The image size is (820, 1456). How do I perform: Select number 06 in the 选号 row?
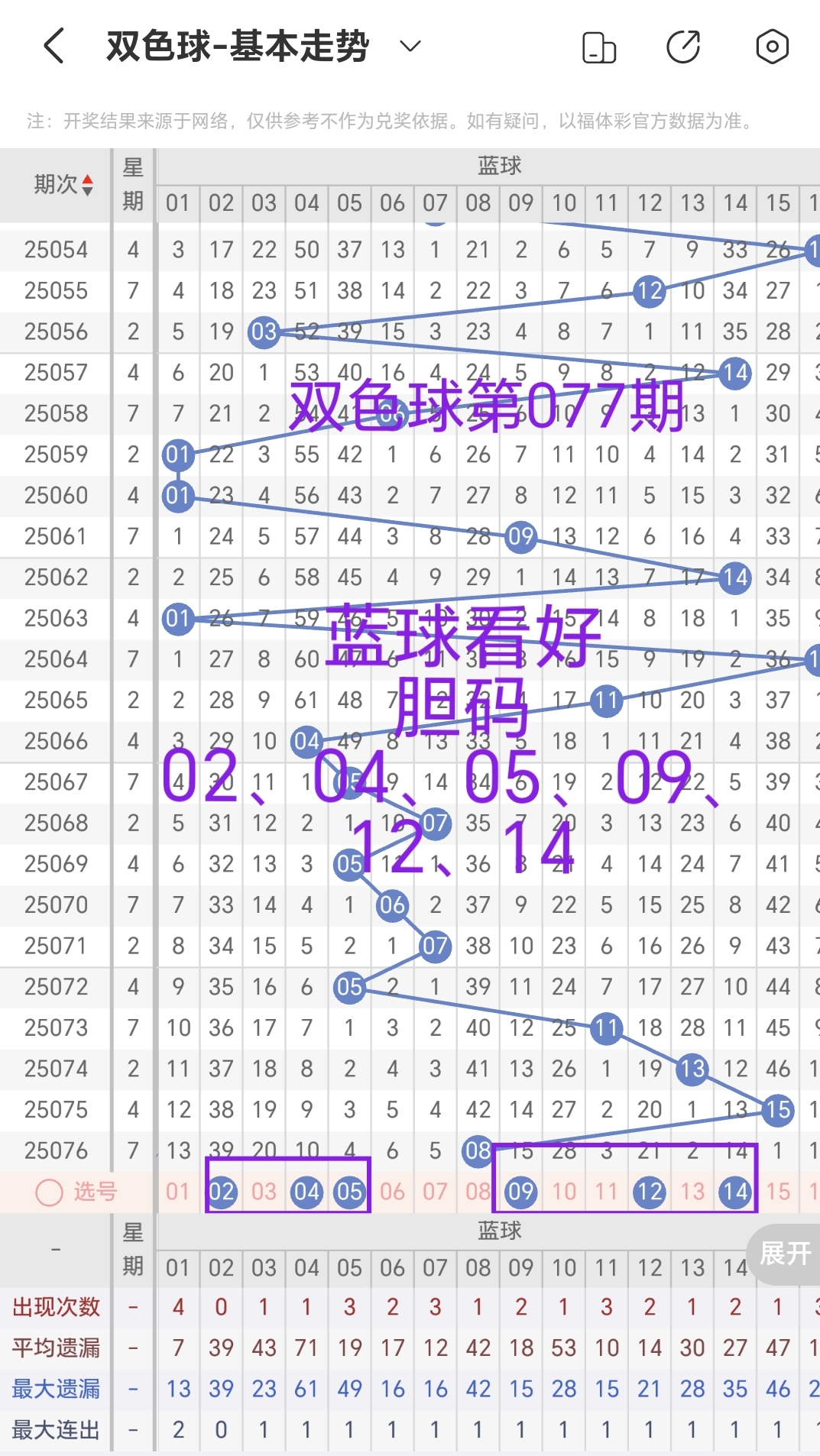[x=392, y=1192]
